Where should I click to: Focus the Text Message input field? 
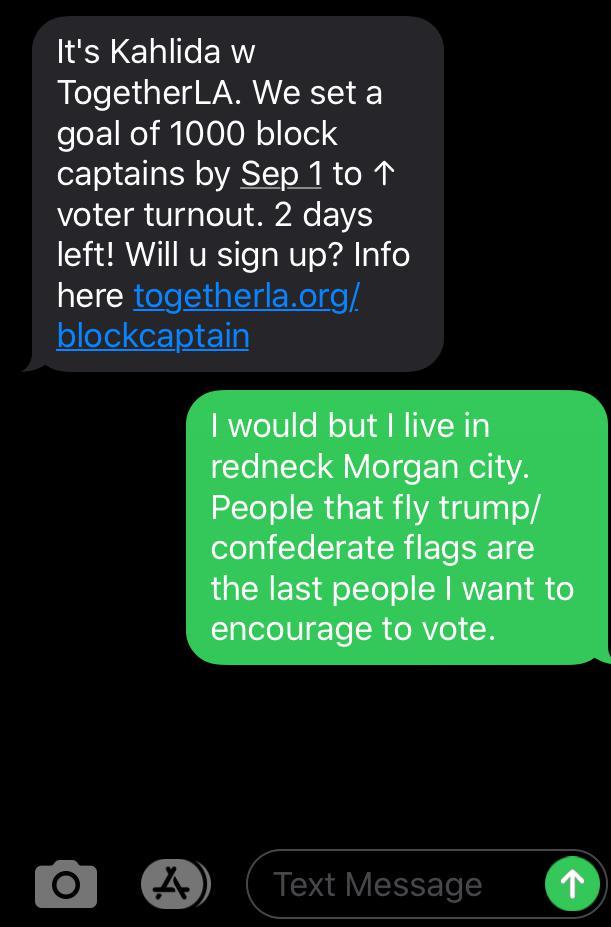(x=390, y=884)
